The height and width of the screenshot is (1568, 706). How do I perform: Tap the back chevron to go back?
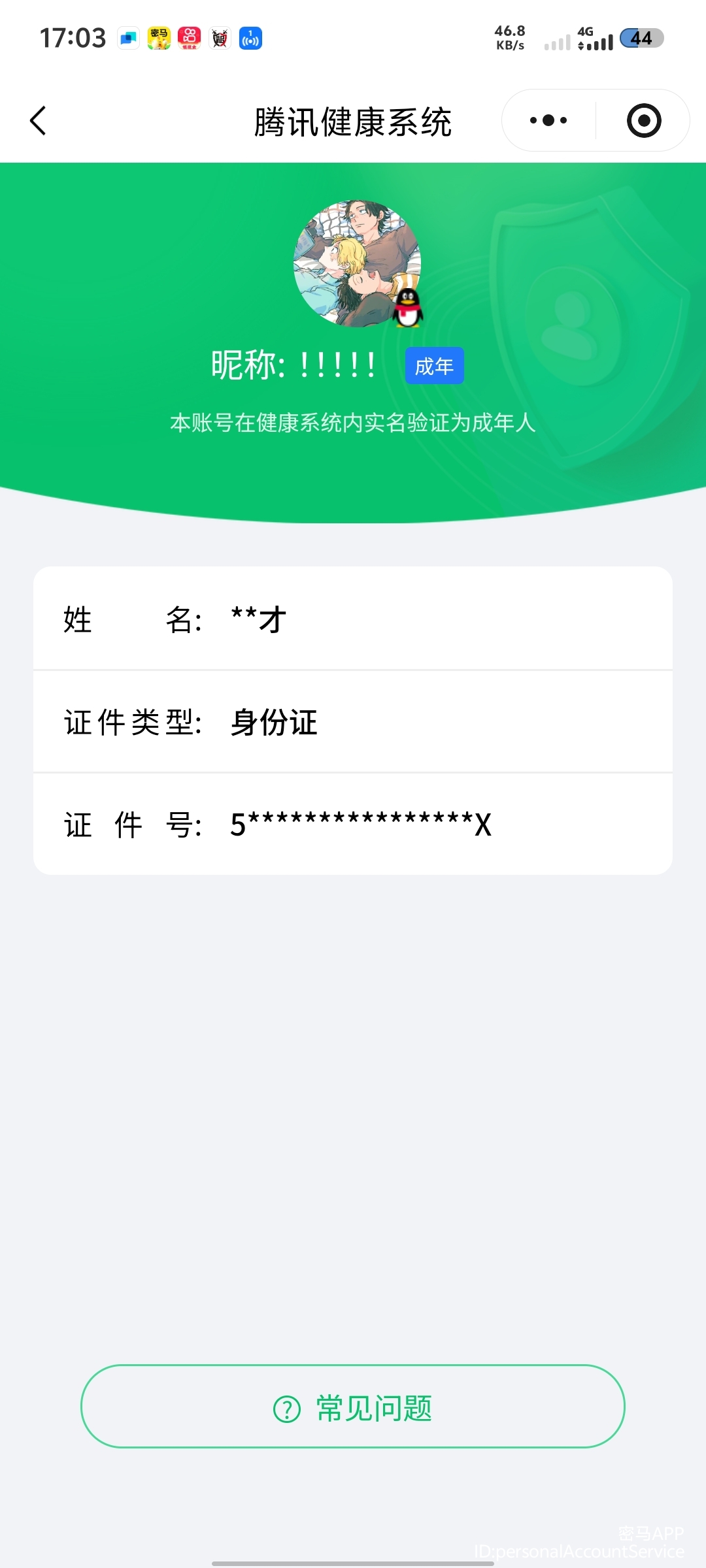pos(37,120)
